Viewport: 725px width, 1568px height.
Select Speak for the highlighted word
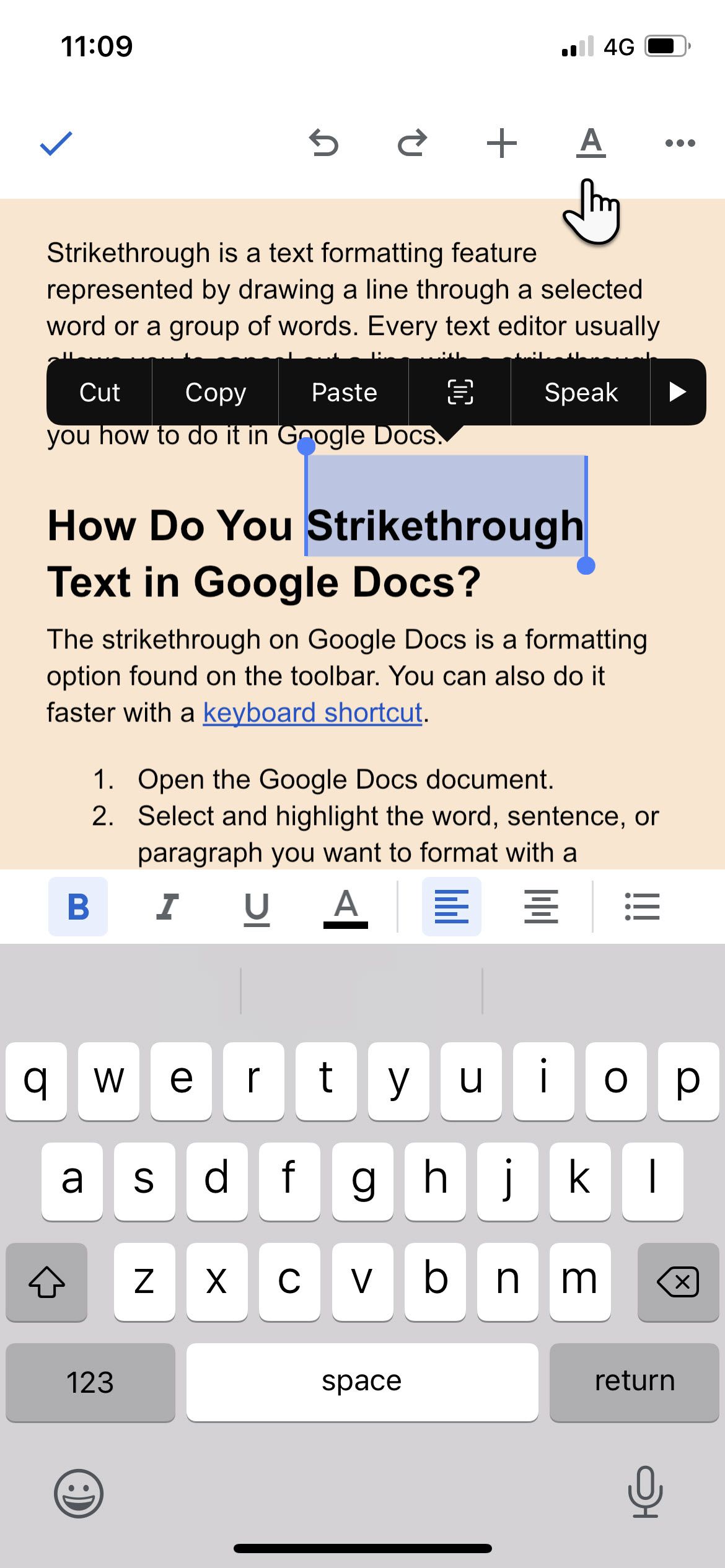coord(581,393)
